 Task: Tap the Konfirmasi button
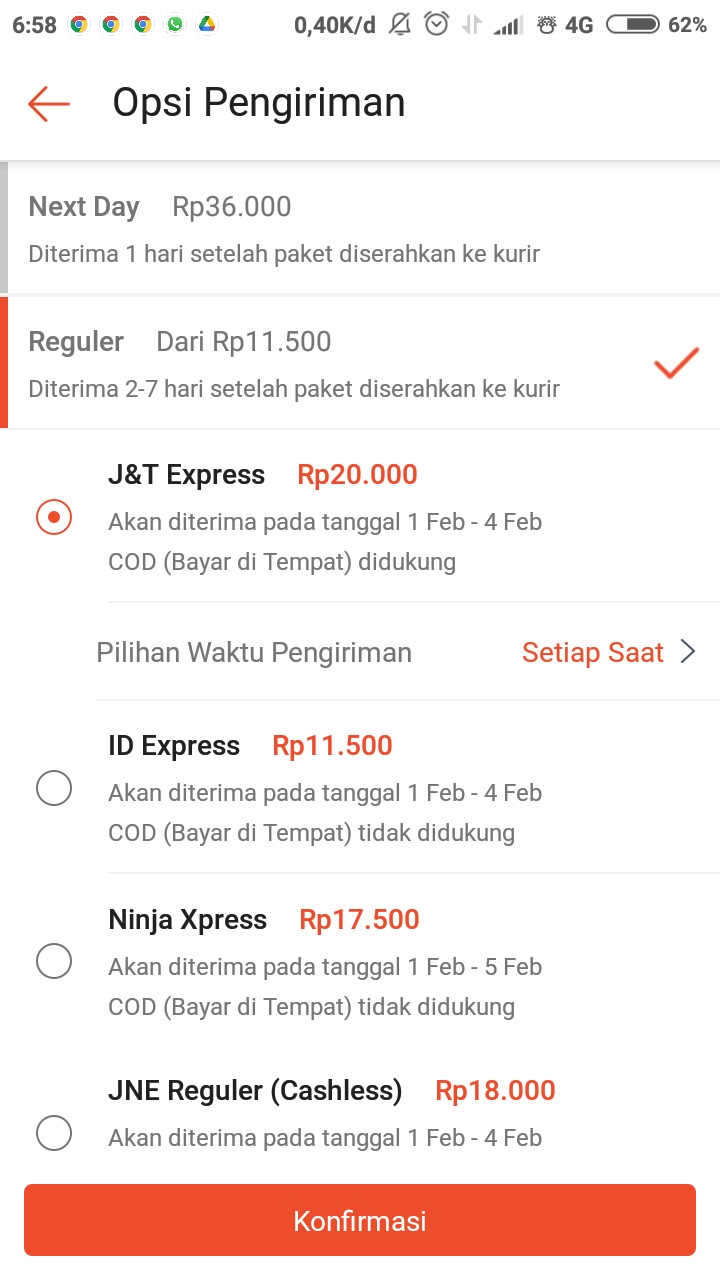tap(360, 1220)
